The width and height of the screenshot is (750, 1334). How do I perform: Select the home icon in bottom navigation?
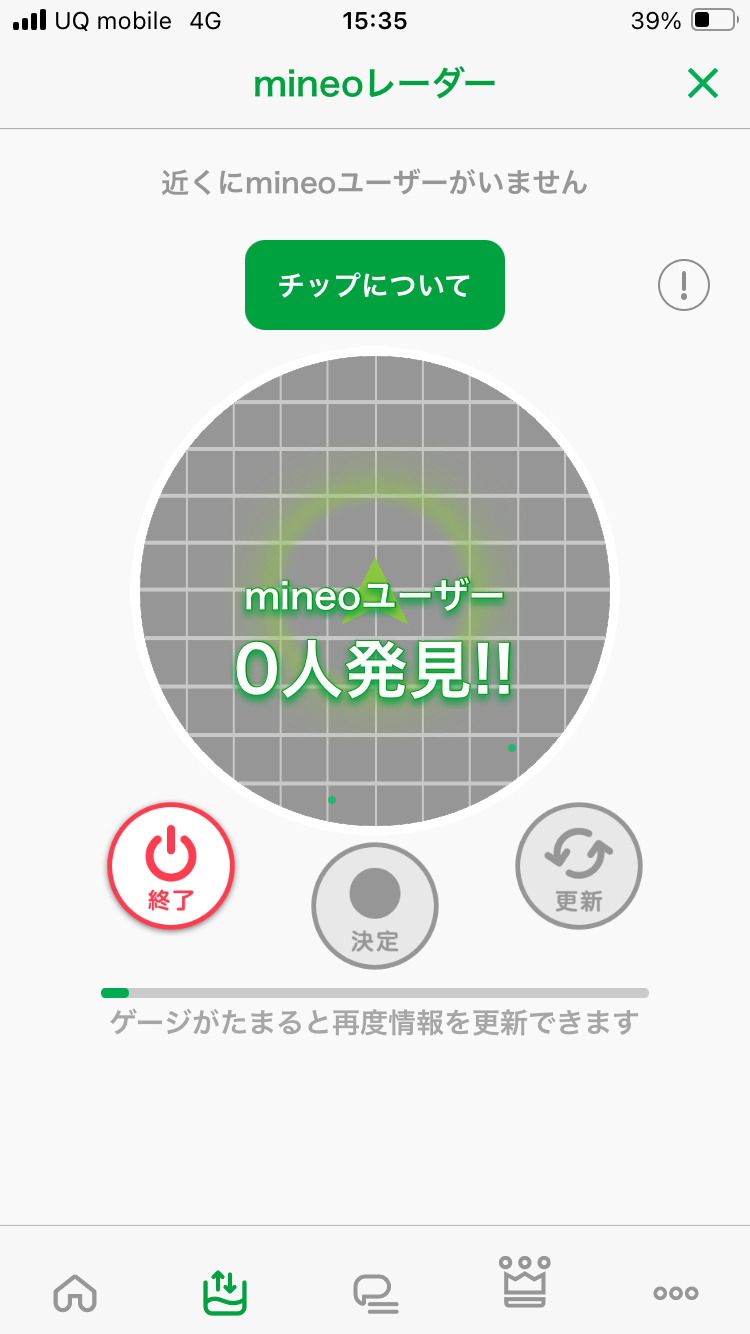coord(74,1292)
